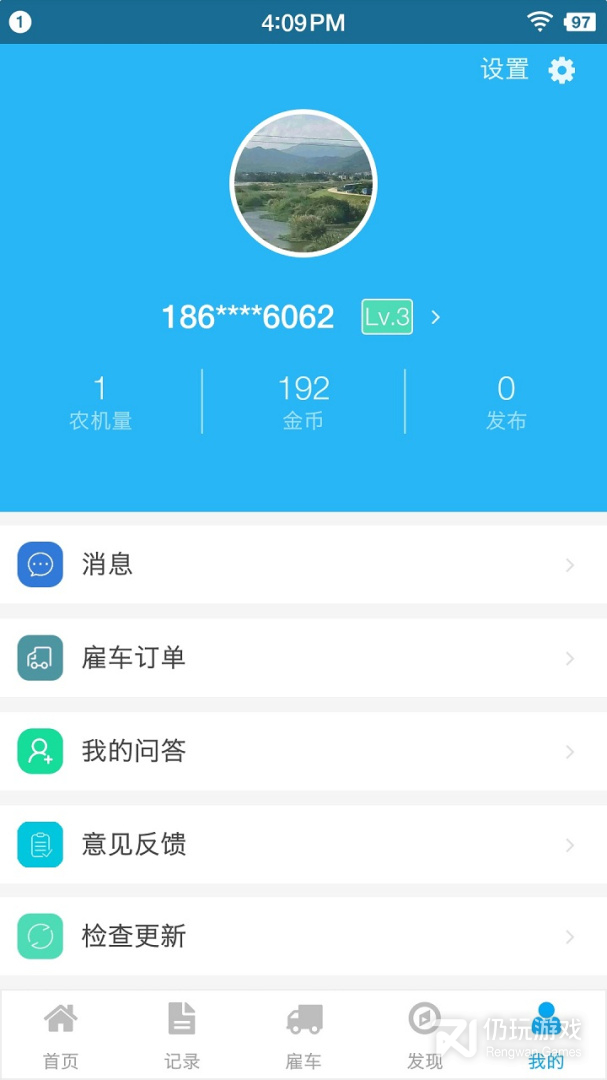Screen dimensions: 607x1080
Task: Switch to the 记录 tab
Action: coord(182,1036)
